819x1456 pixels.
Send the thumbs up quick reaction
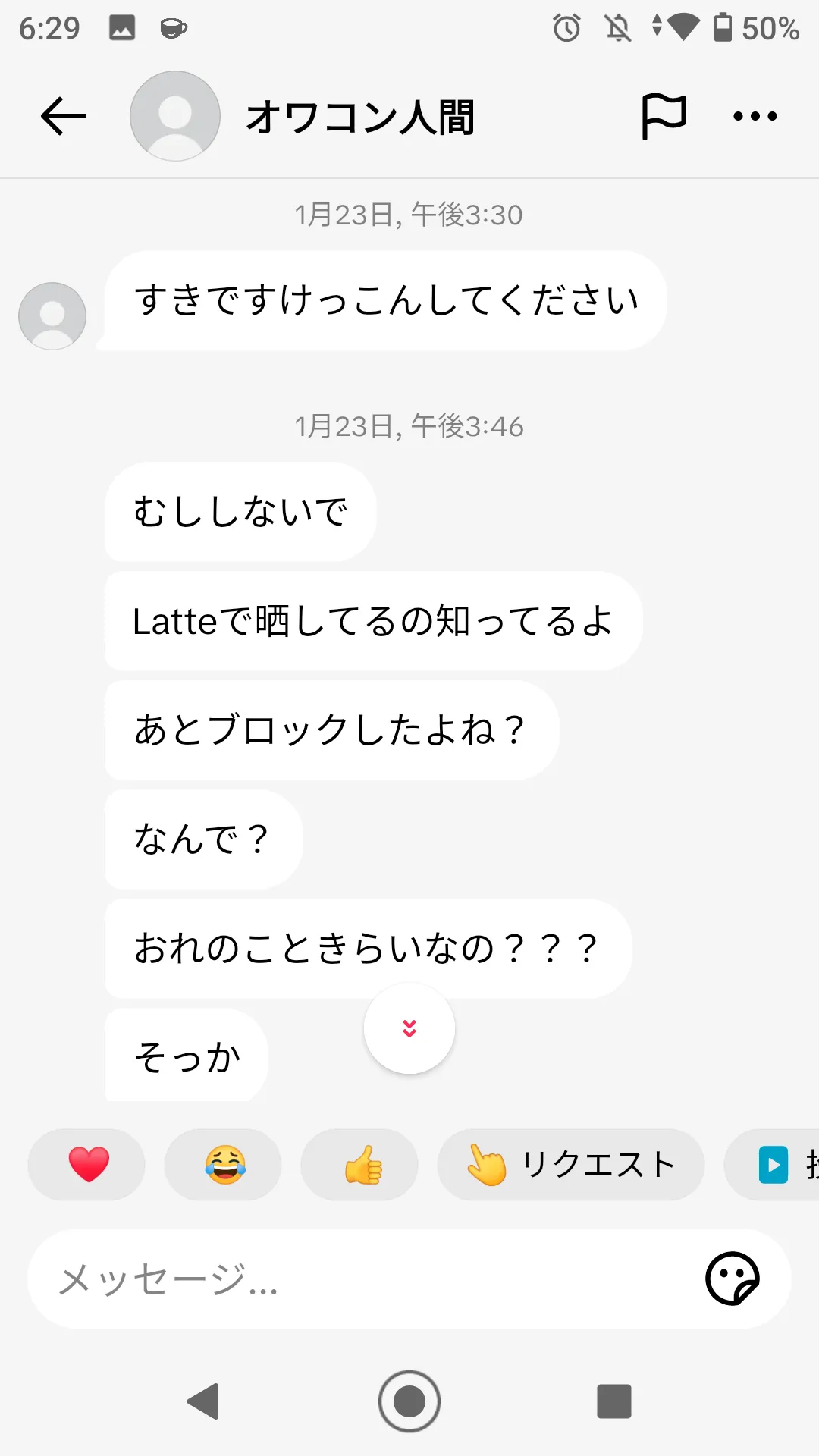(x=360, y=1165)
